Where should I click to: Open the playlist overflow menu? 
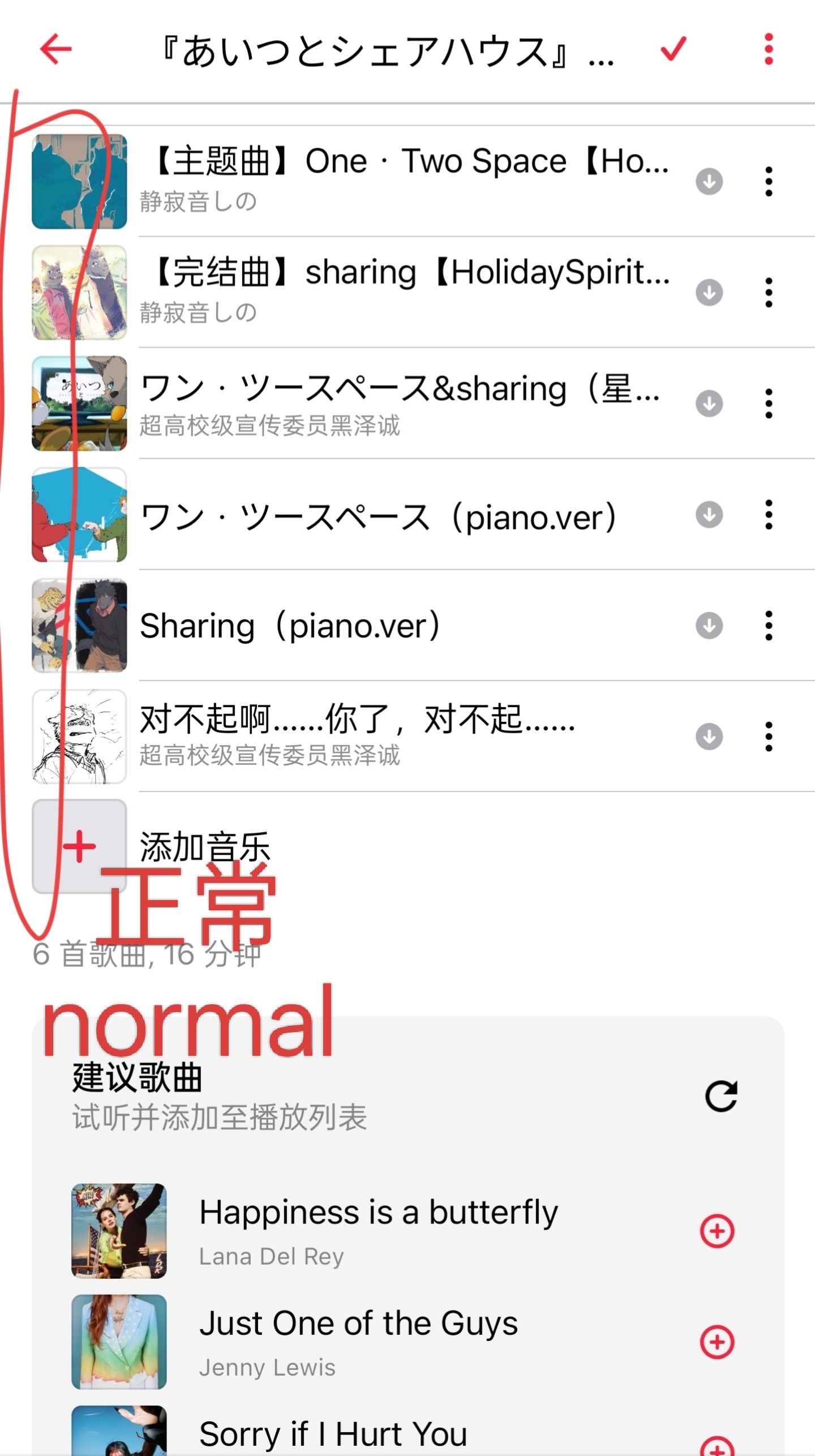(x=768, y=49)
